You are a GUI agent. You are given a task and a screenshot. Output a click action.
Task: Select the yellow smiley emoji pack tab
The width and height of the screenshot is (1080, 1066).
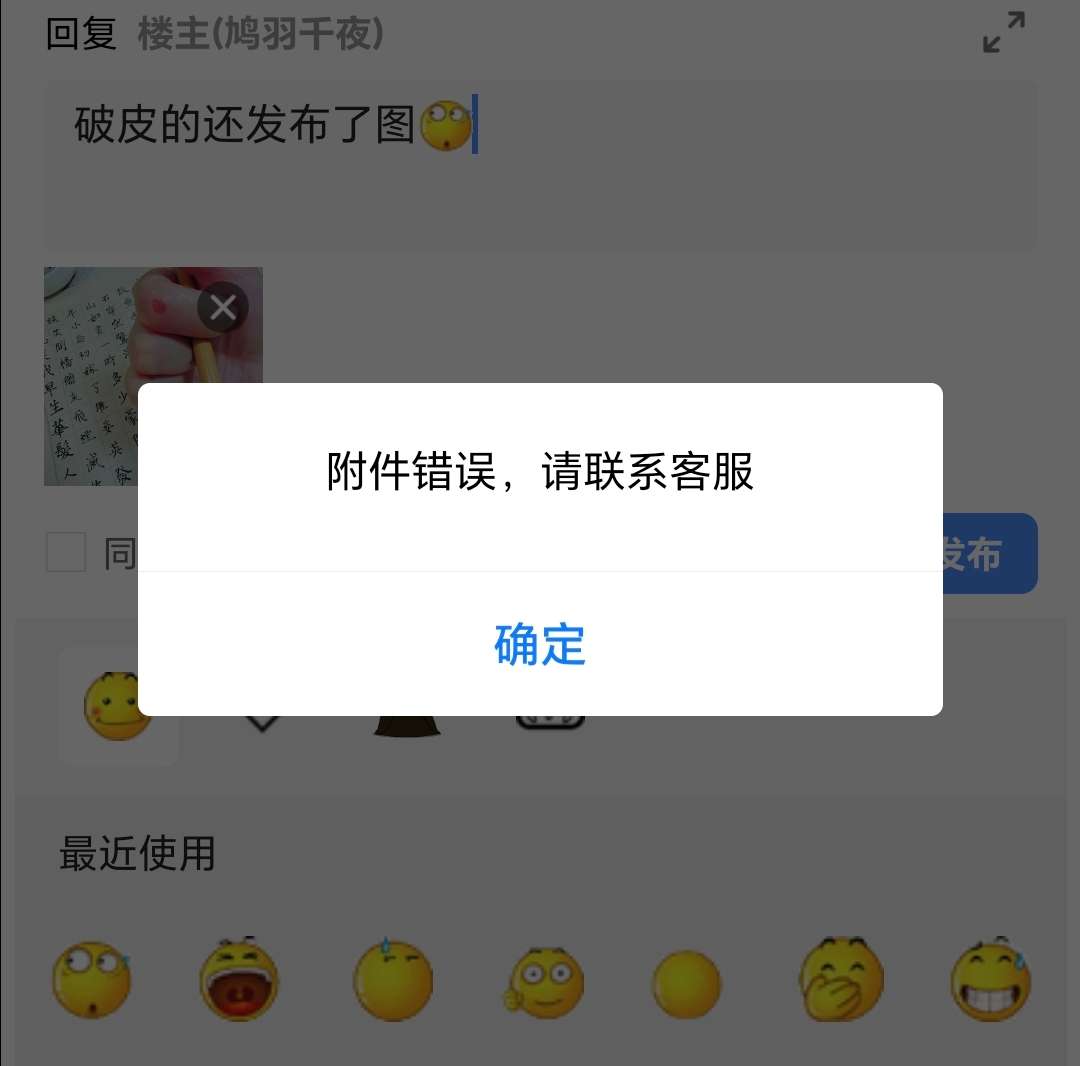click(118, 706)
